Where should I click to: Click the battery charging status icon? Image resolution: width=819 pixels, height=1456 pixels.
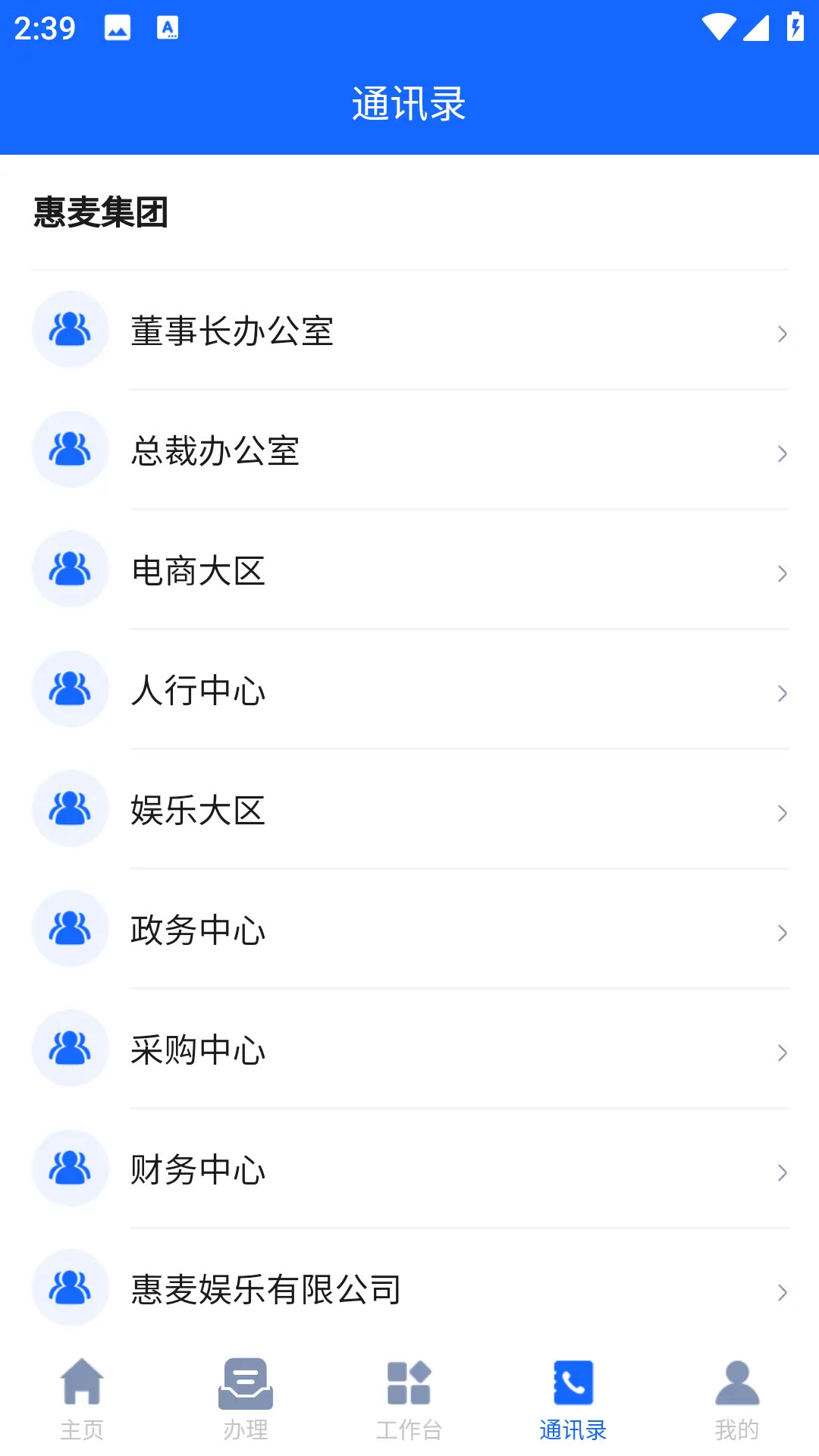795,28
